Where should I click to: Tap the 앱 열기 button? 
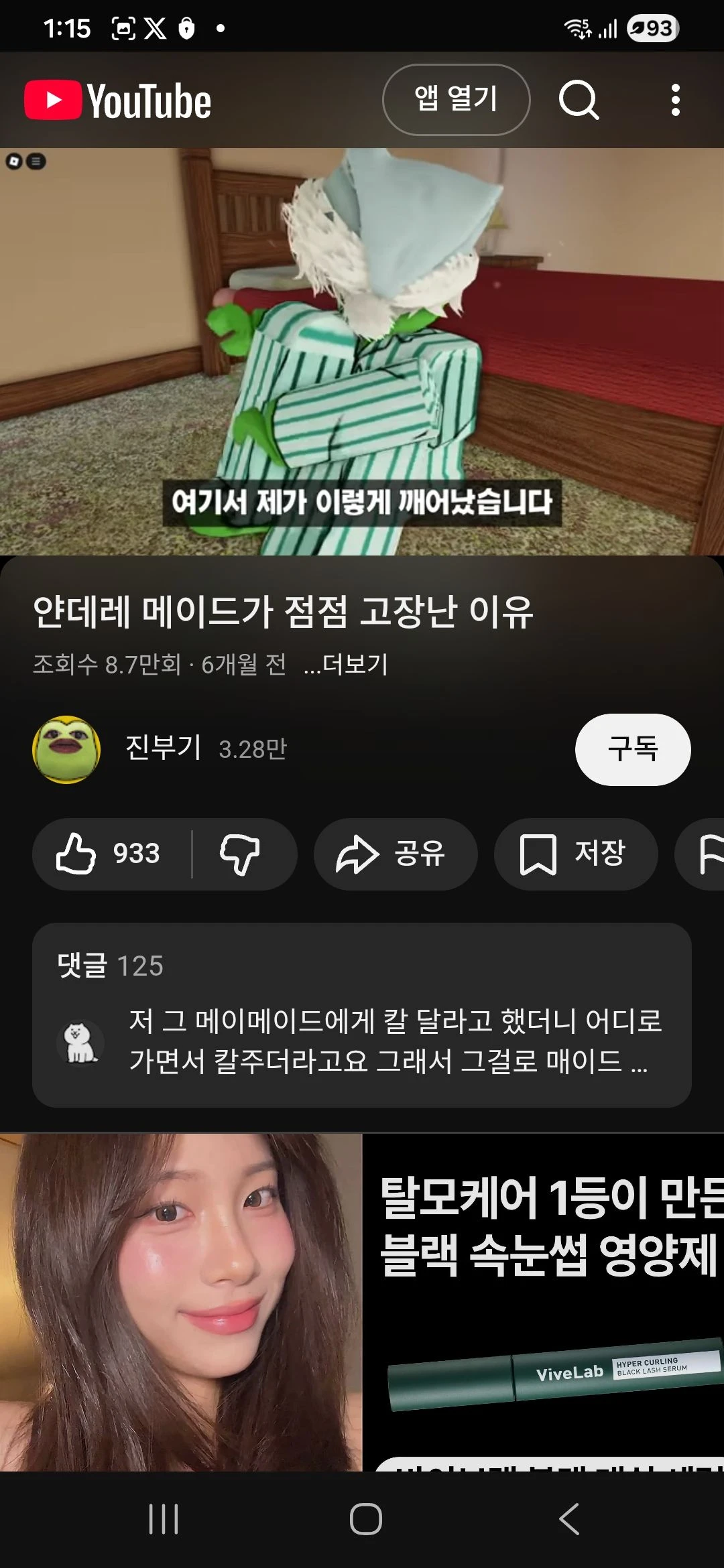tap(456, 100)
